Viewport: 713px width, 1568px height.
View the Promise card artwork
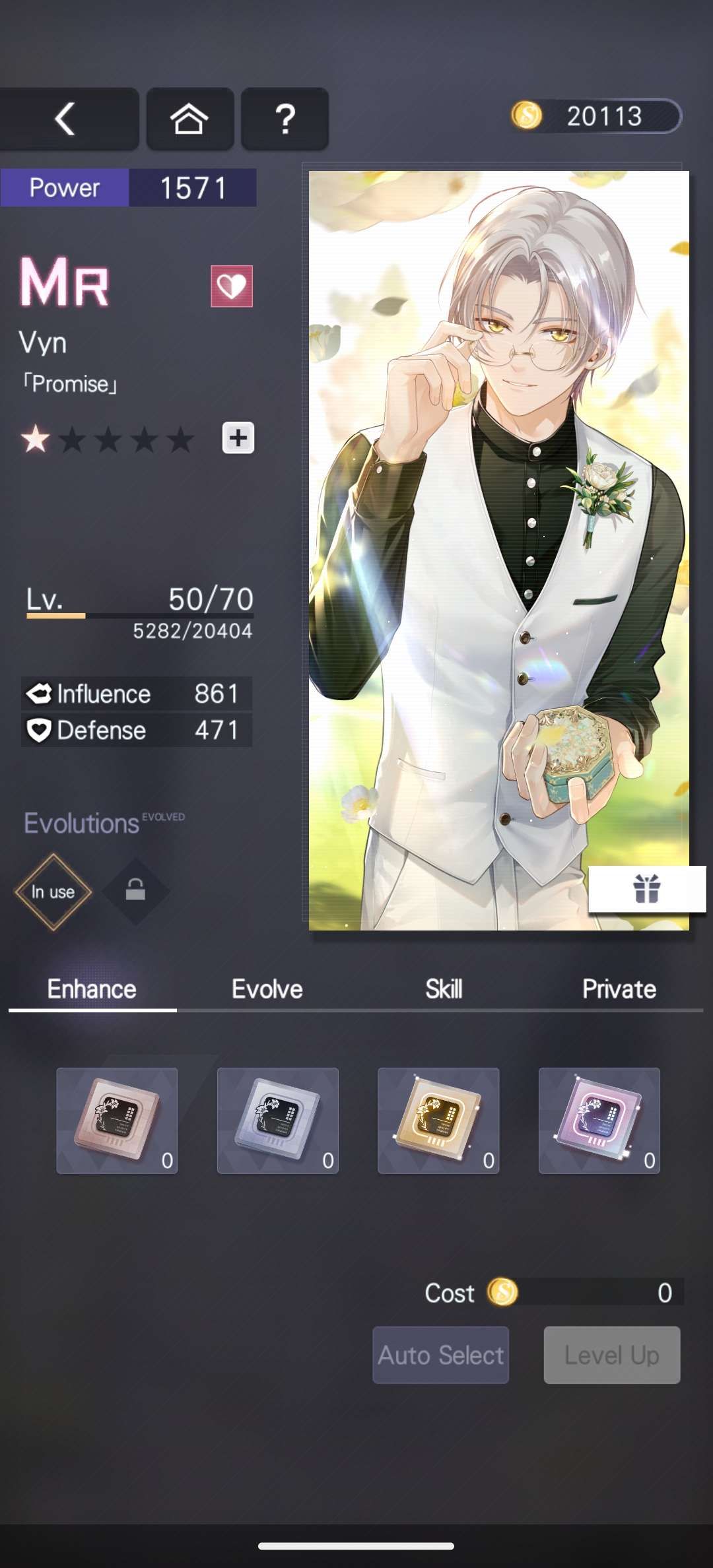[498, 528]
